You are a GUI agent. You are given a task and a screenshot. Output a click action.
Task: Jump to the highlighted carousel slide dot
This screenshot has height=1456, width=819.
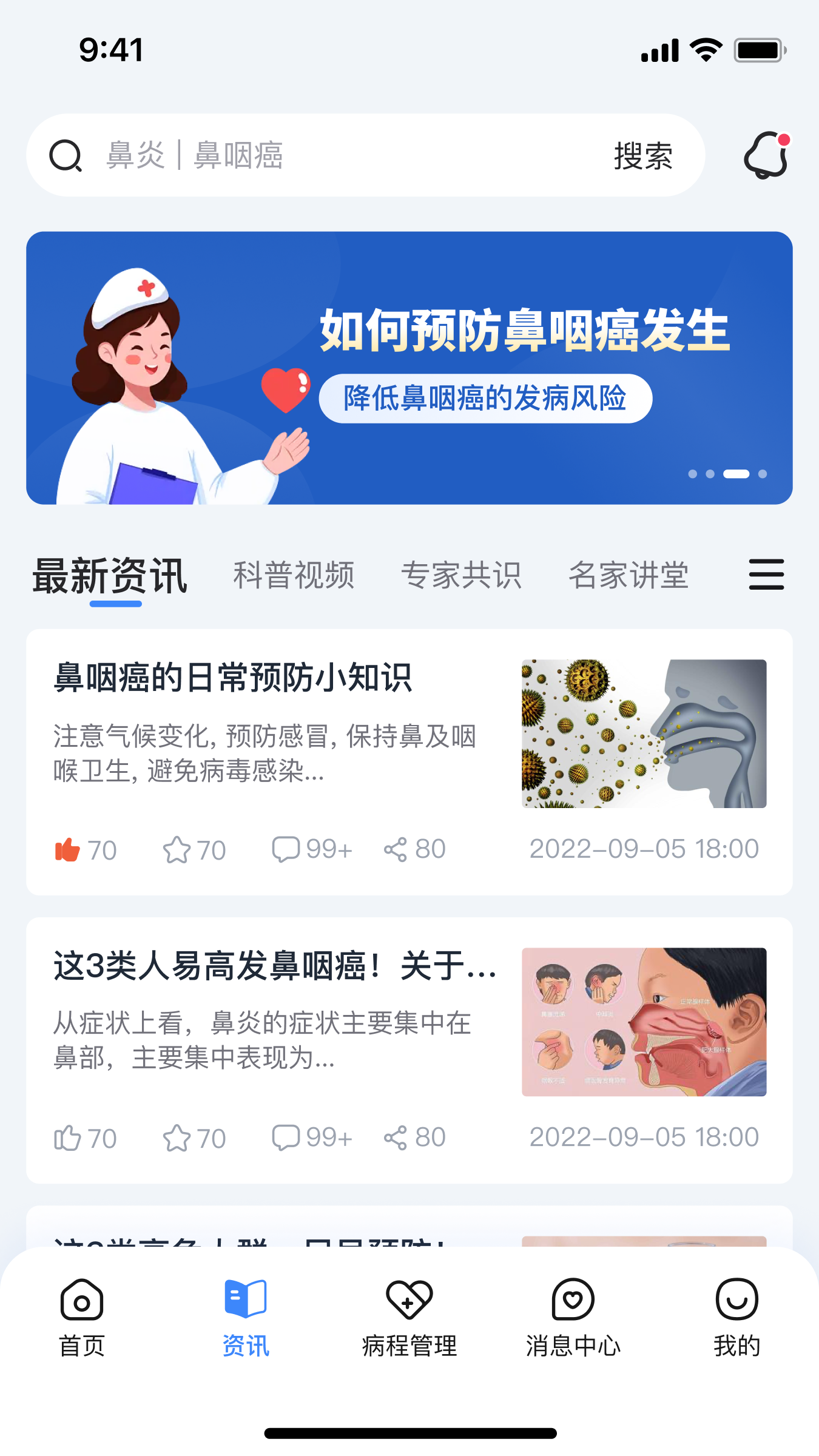click(737, 475)
